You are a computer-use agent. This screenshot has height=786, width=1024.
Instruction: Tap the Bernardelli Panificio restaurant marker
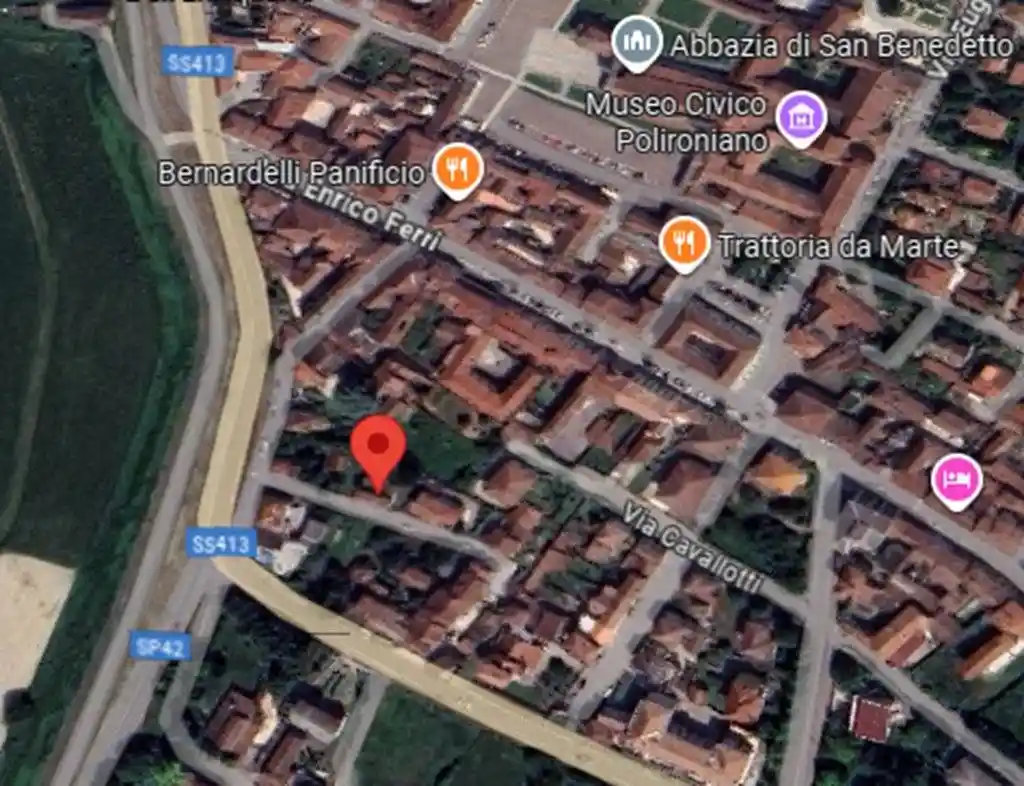tap(459, 170)
